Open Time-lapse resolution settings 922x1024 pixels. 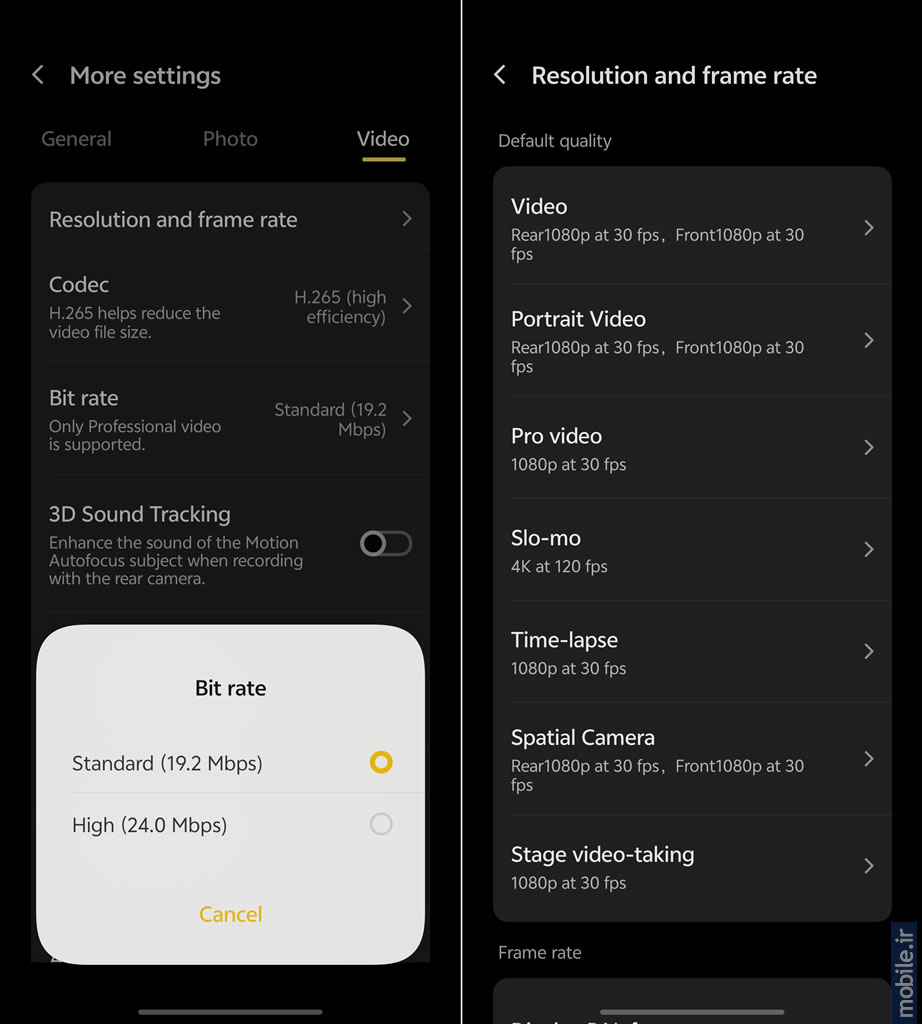pyautogui.click(x=691, y=652)
